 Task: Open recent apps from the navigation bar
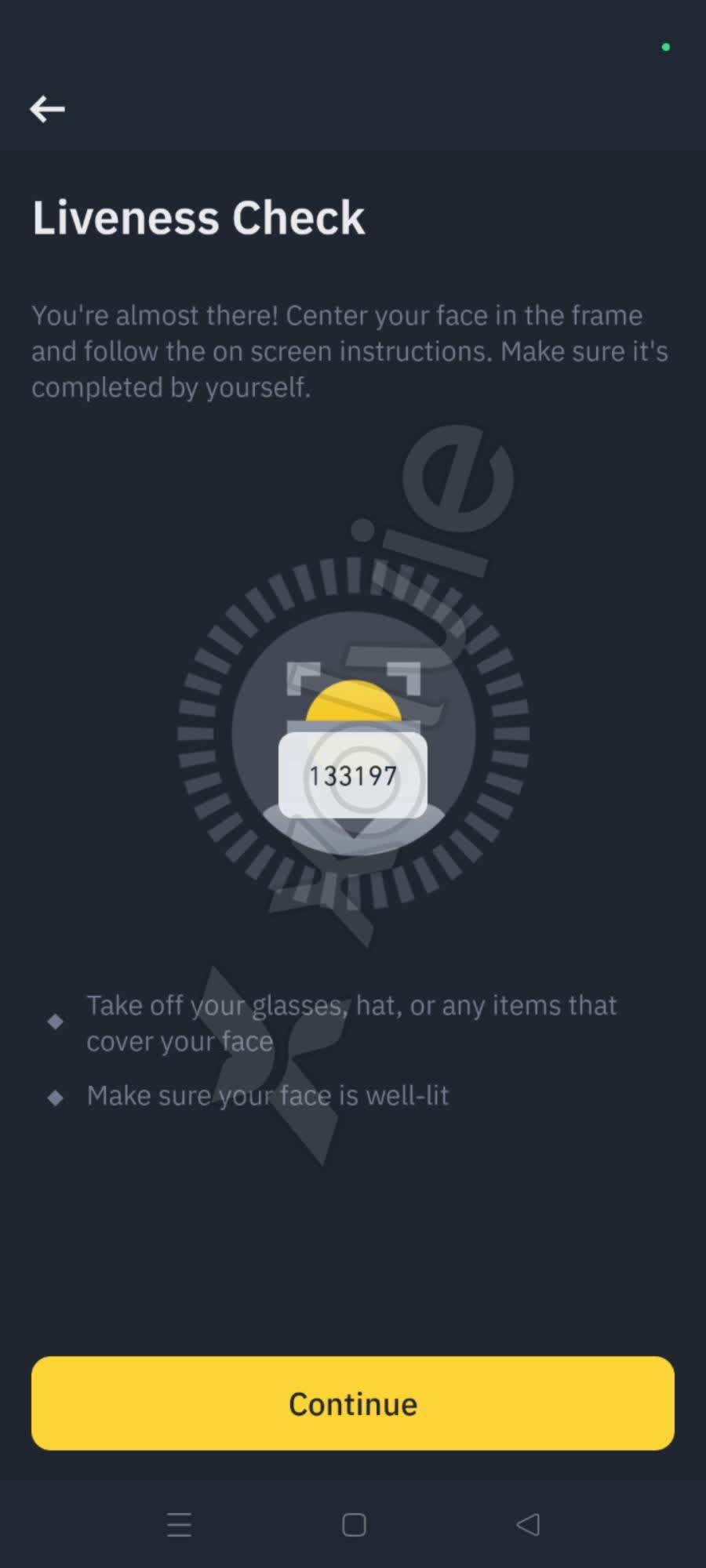[179, 1524]
